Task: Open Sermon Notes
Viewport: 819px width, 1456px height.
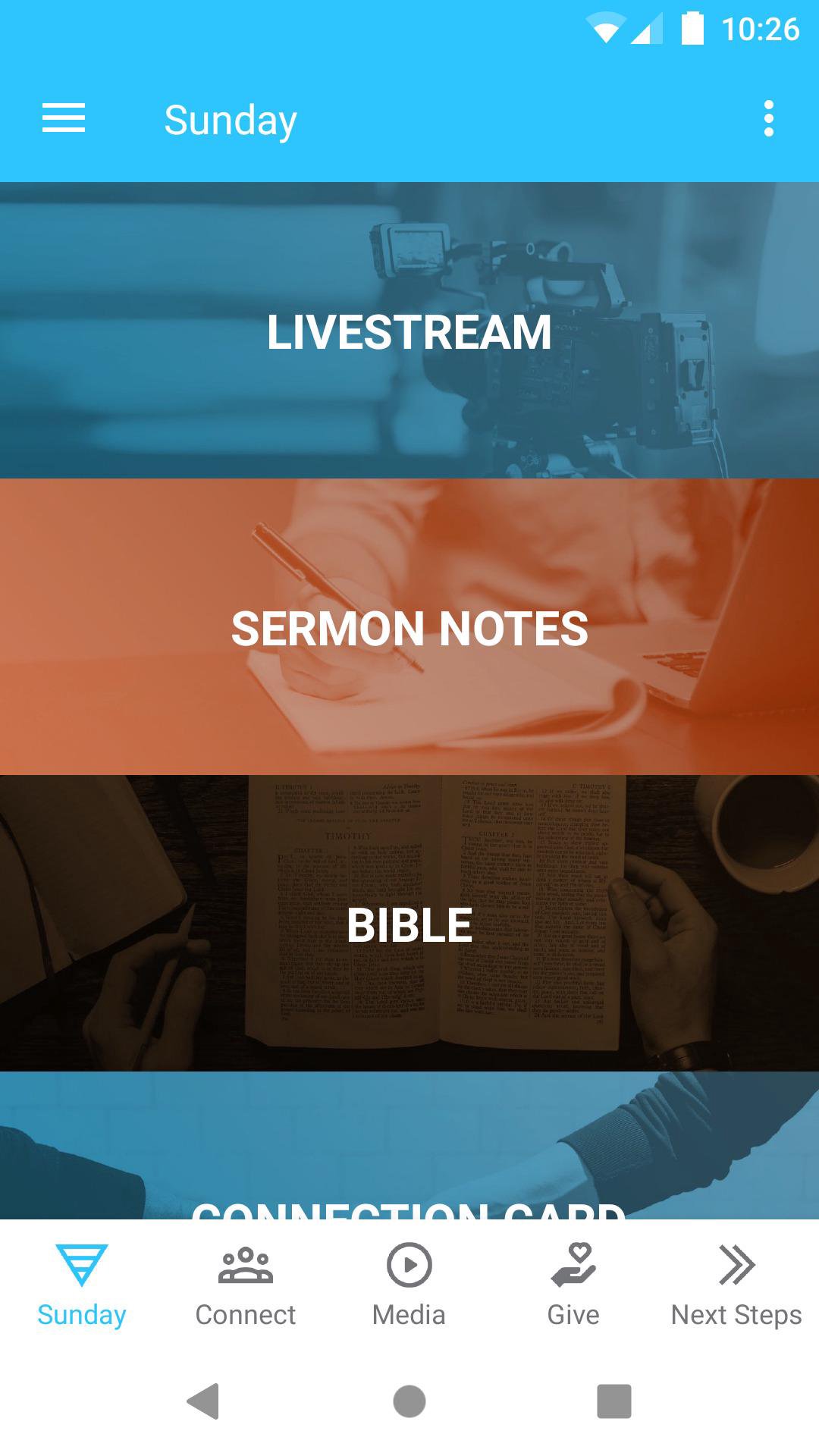Action: click(409, 627)
